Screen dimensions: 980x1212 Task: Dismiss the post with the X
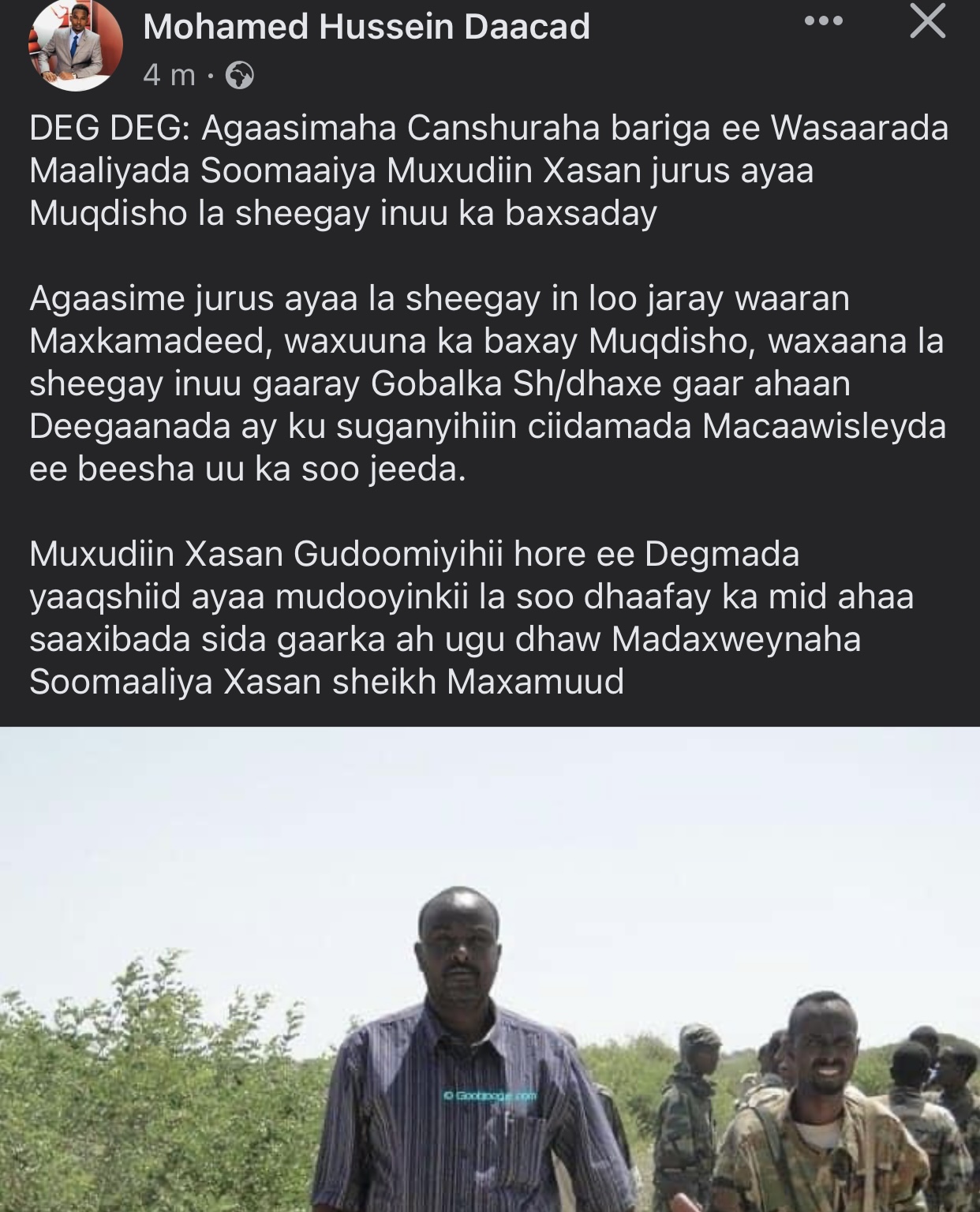(x=927, y=22)
